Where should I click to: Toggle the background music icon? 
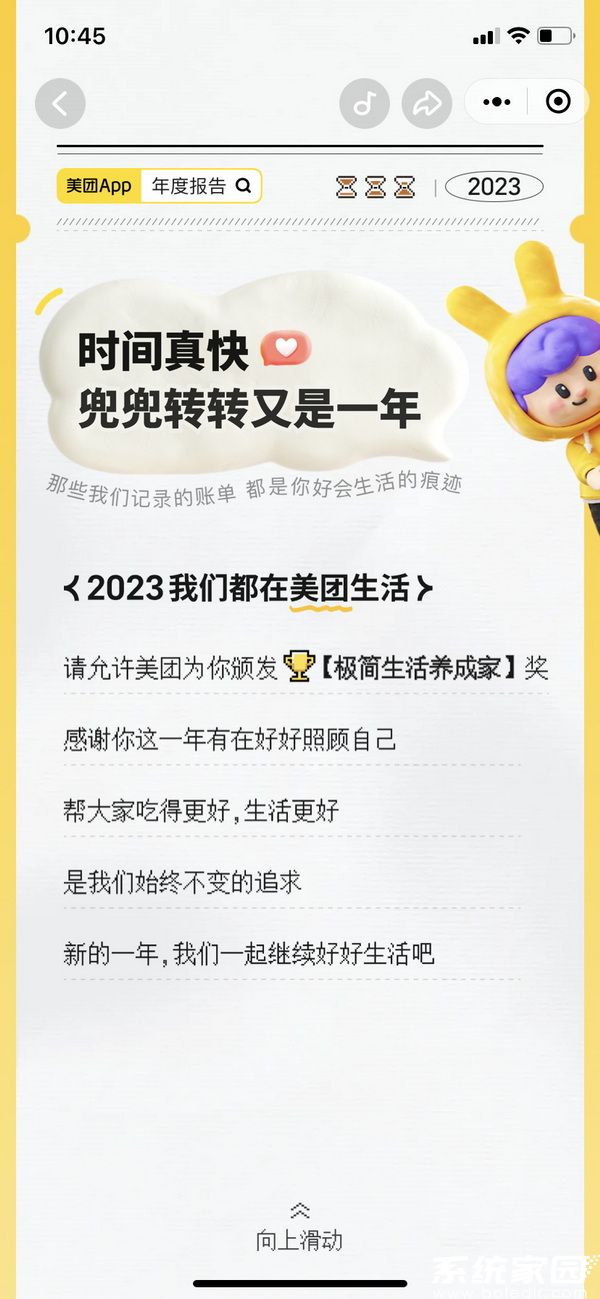pyautogui.click(x=365, y=103)
